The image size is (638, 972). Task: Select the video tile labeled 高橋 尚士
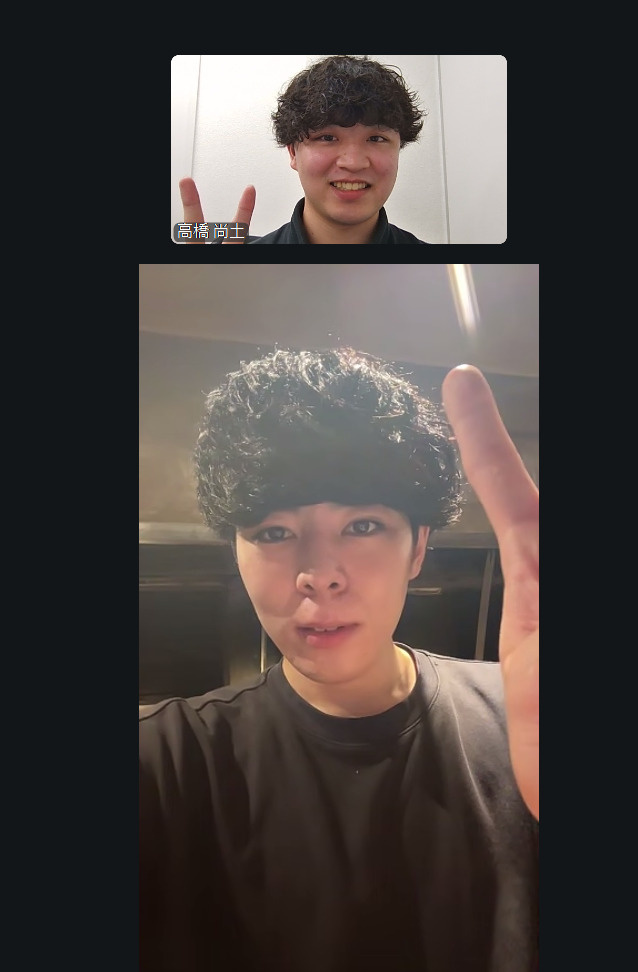pyautogui.click(x=339, y=149)
